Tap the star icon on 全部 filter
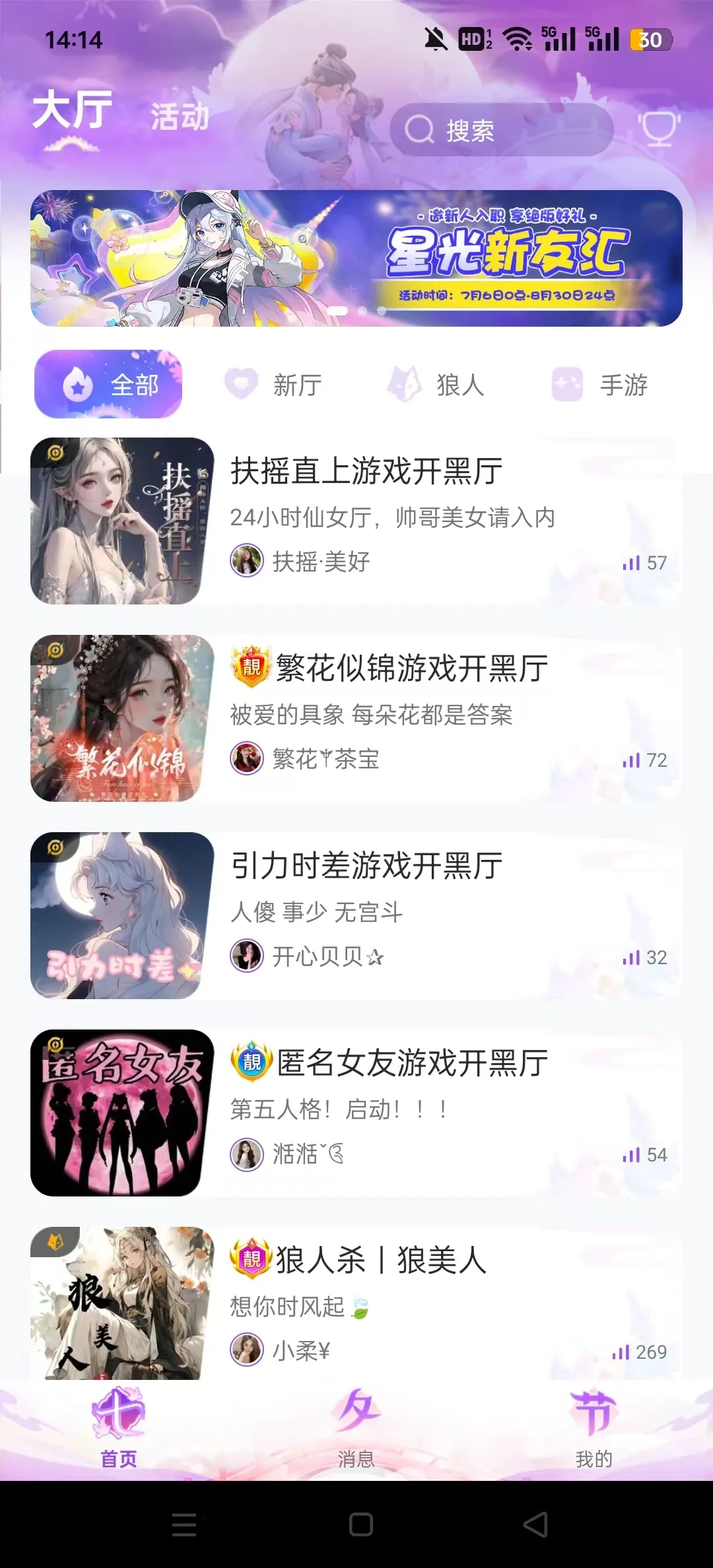 (77, 385)
